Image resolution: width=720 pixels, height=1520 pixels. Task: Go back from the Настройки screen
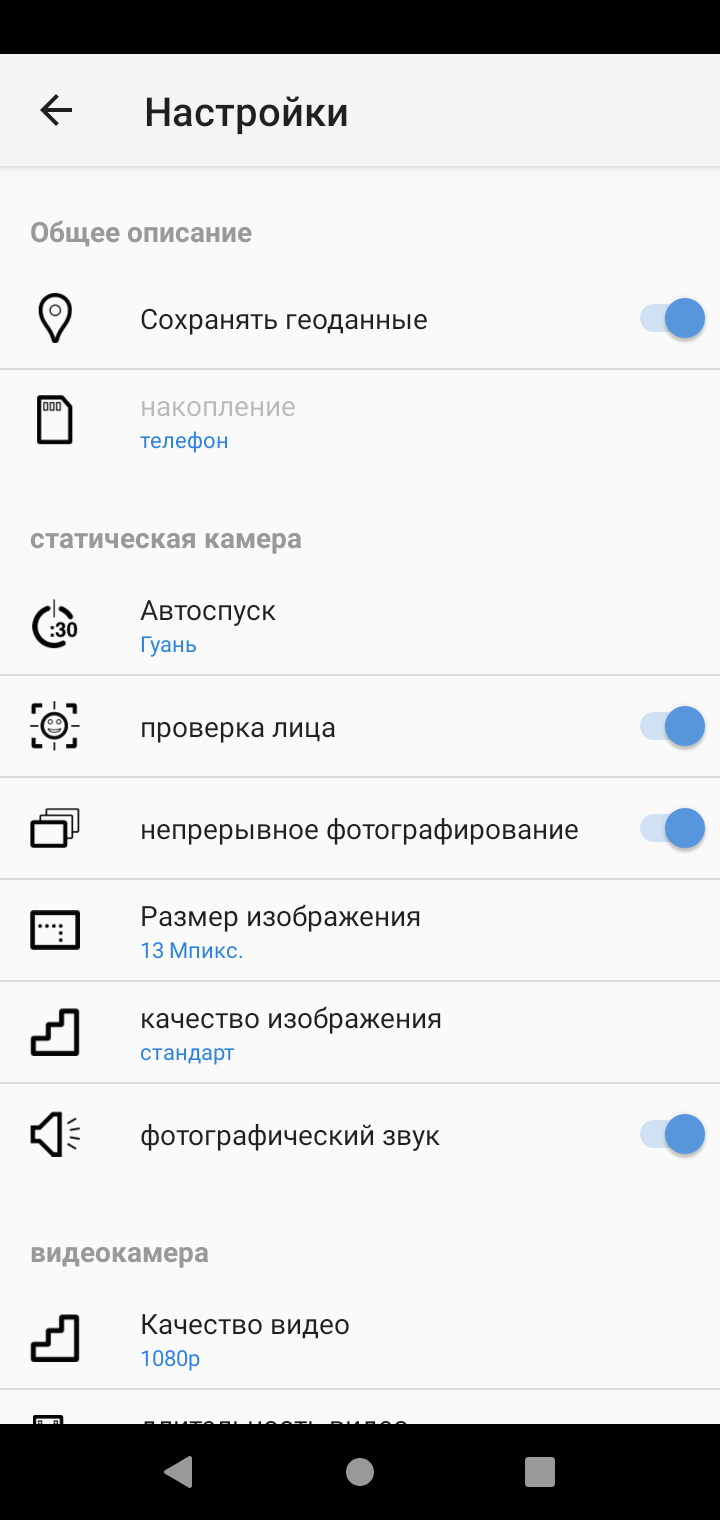tap(56, 111)
